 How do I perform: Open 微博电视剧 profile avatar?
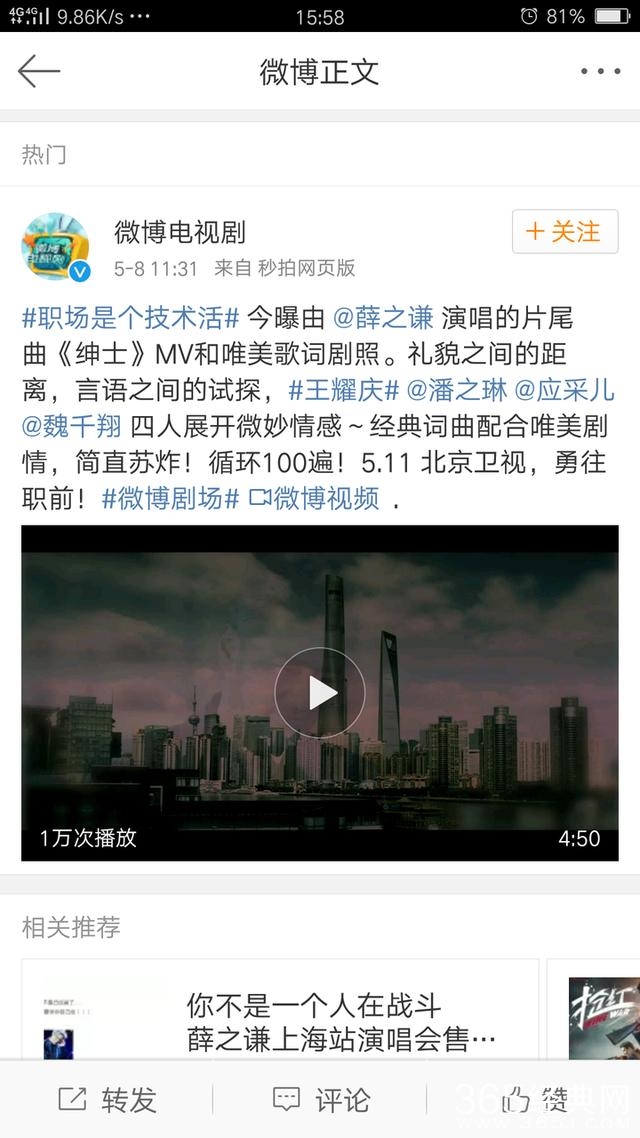tap(56, 247)
